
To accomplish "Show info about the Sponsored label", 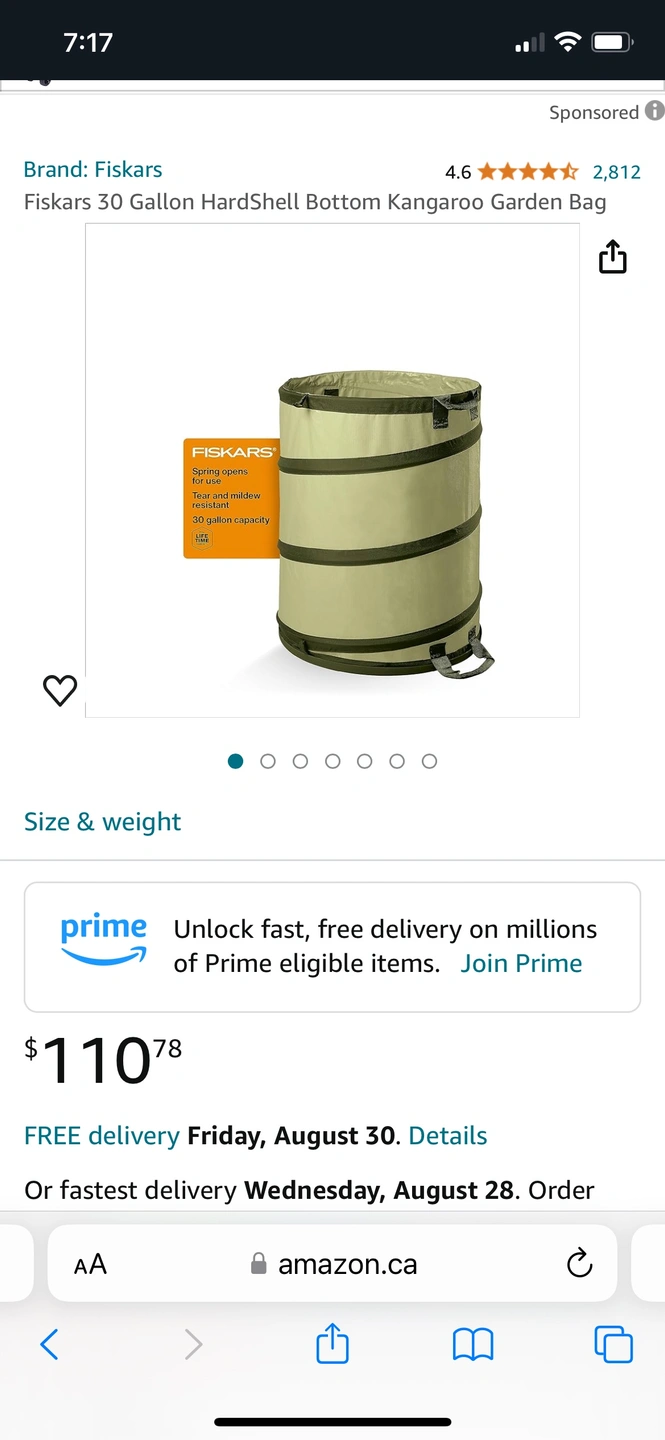I will coord(654,111).
